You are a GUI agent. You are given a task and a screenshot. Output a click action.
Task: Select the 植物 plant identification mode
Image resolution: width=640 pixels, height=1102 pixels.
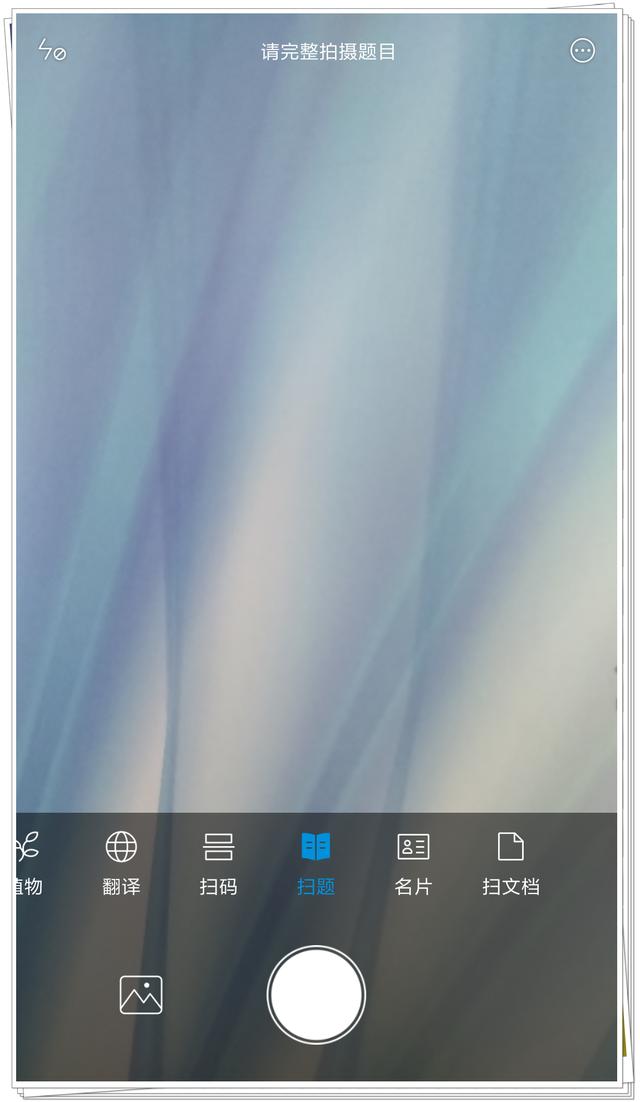click(x=28, y=863)
